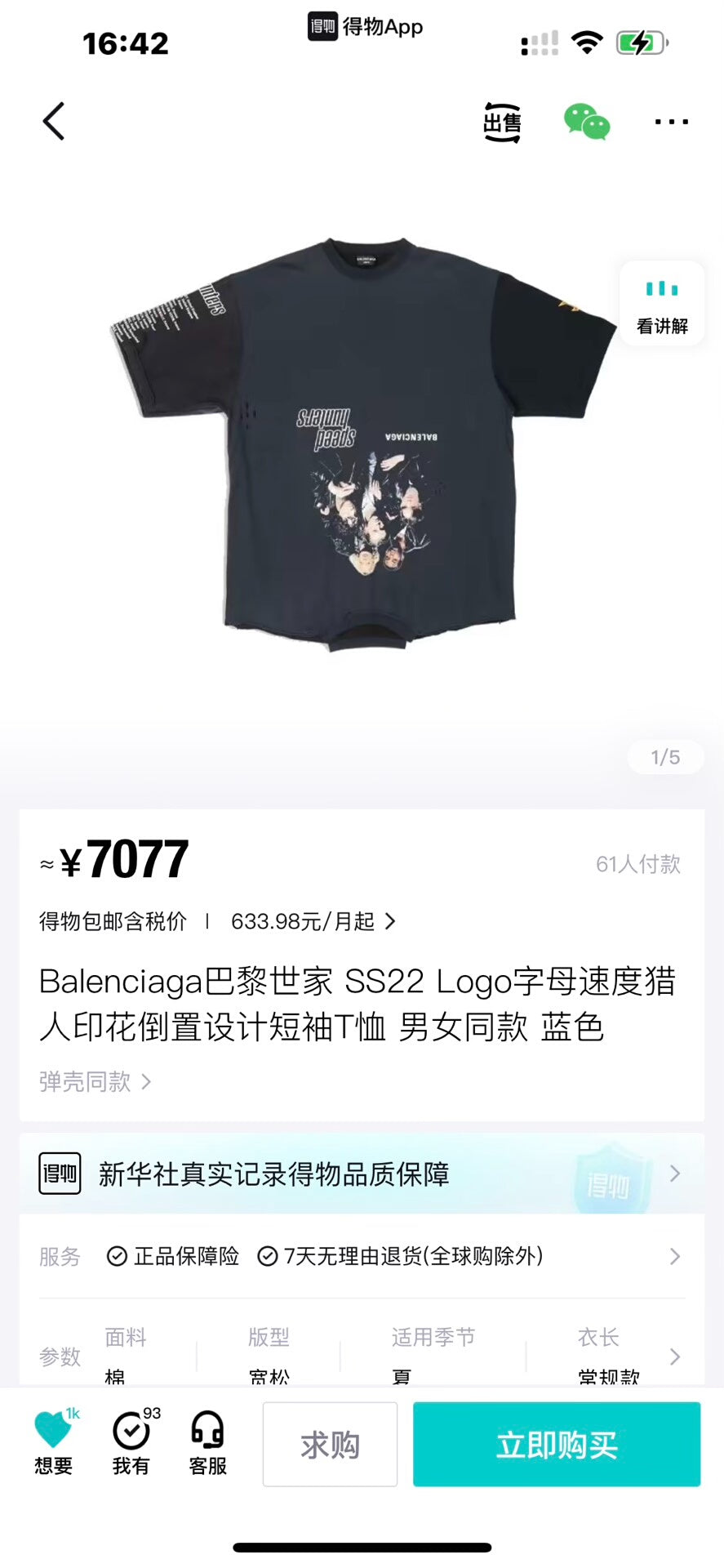Screen dimensions: 724x1568
Task: Tap the 1/5 image counter indicator
Action: click(x=666, y=757)
